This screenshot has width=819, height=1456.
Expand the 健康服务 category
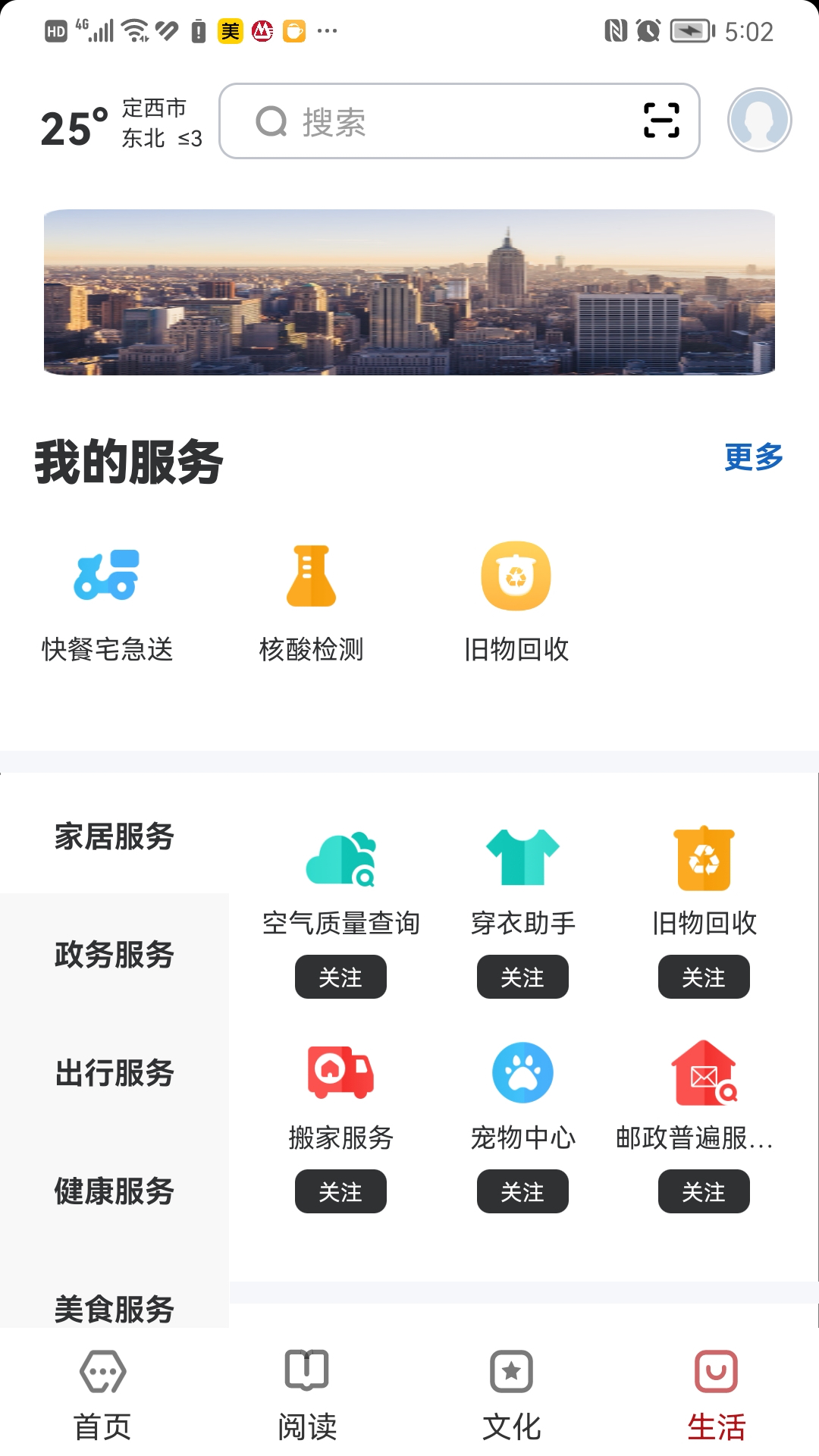114,1191
